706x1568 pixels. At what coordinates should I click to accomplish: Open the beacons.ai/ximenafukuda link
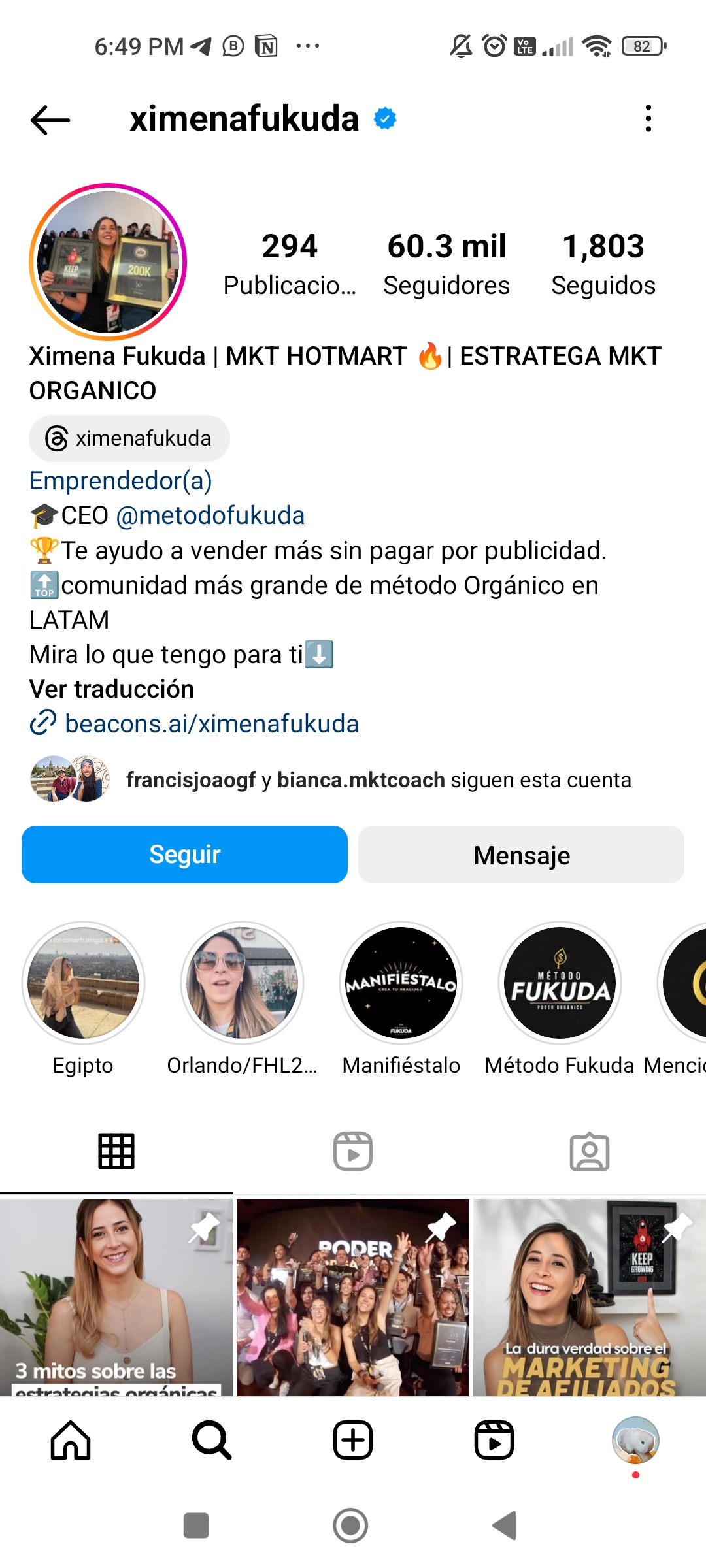click(x=211, y=724)
